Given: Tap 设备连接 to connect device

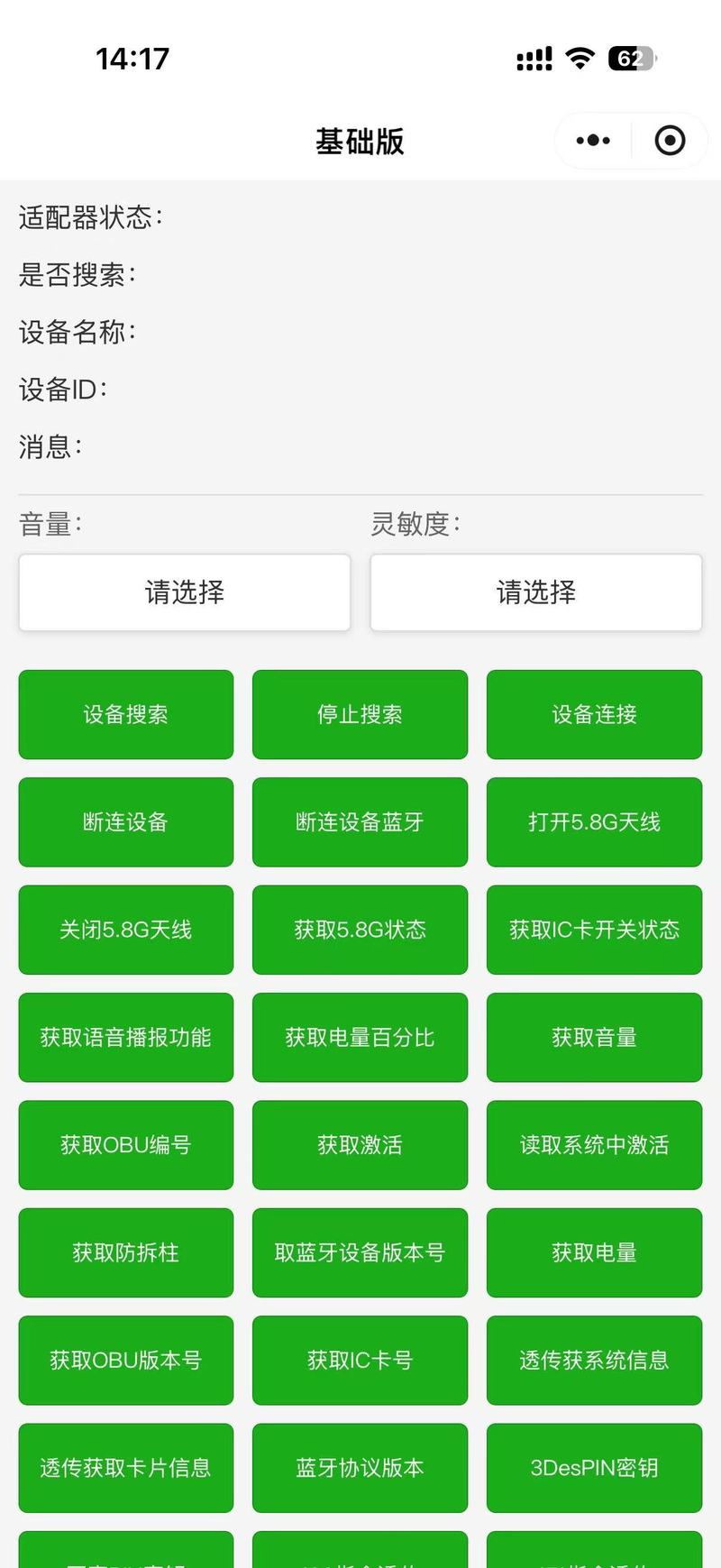Looking at the screenshot, I should [594, 714].
